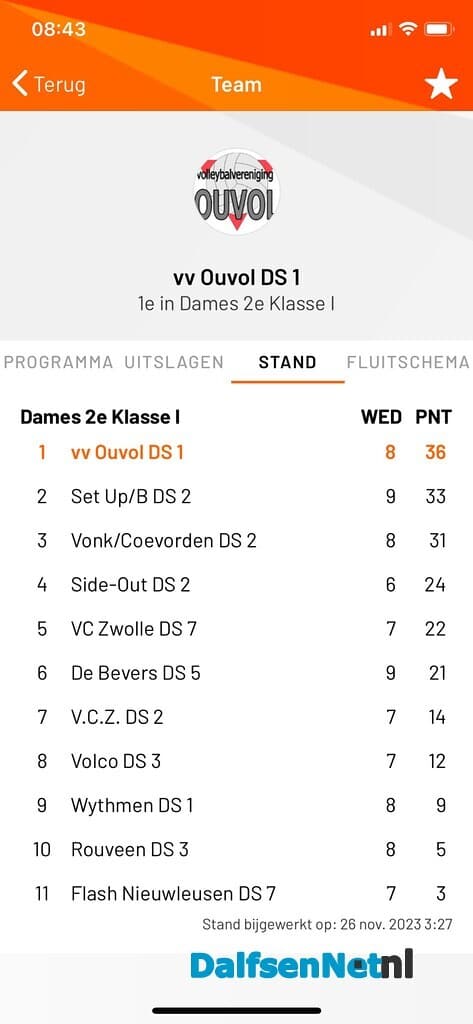Select VC Zwolle DS 7 in the list
The height and width of the screenshot is (1024, 473).
pyautogui.click(x=236, y=629)
